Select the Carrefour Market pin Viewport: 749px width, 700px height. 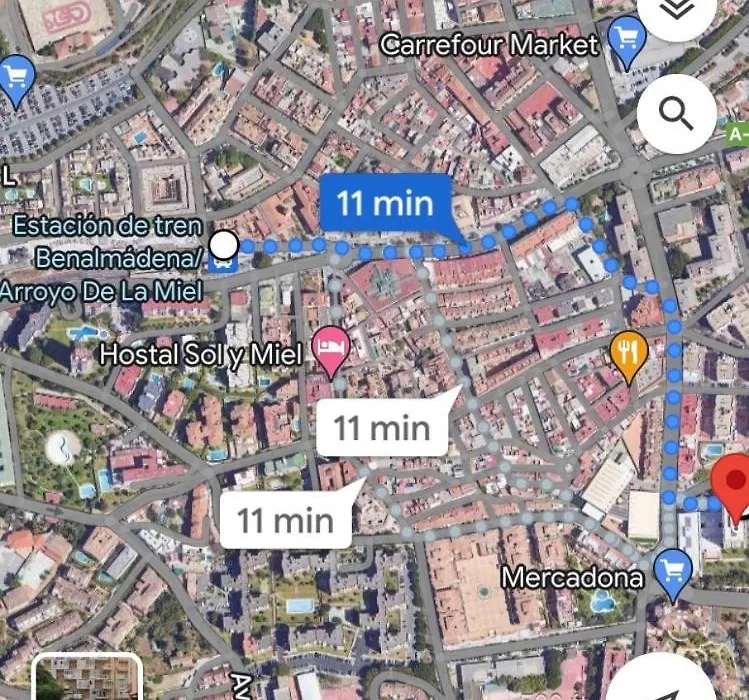coord(627,42)
